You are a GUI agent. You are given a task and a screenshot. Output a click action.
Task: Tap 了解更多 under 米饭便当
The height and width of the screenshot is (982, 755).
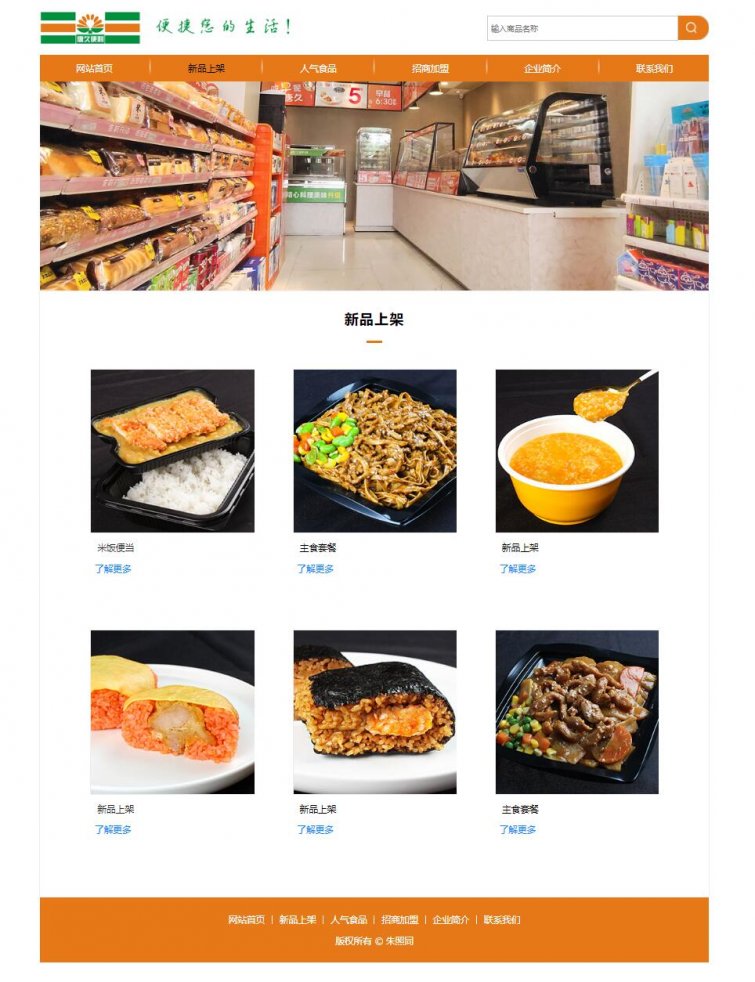click(x=113, y=569)
